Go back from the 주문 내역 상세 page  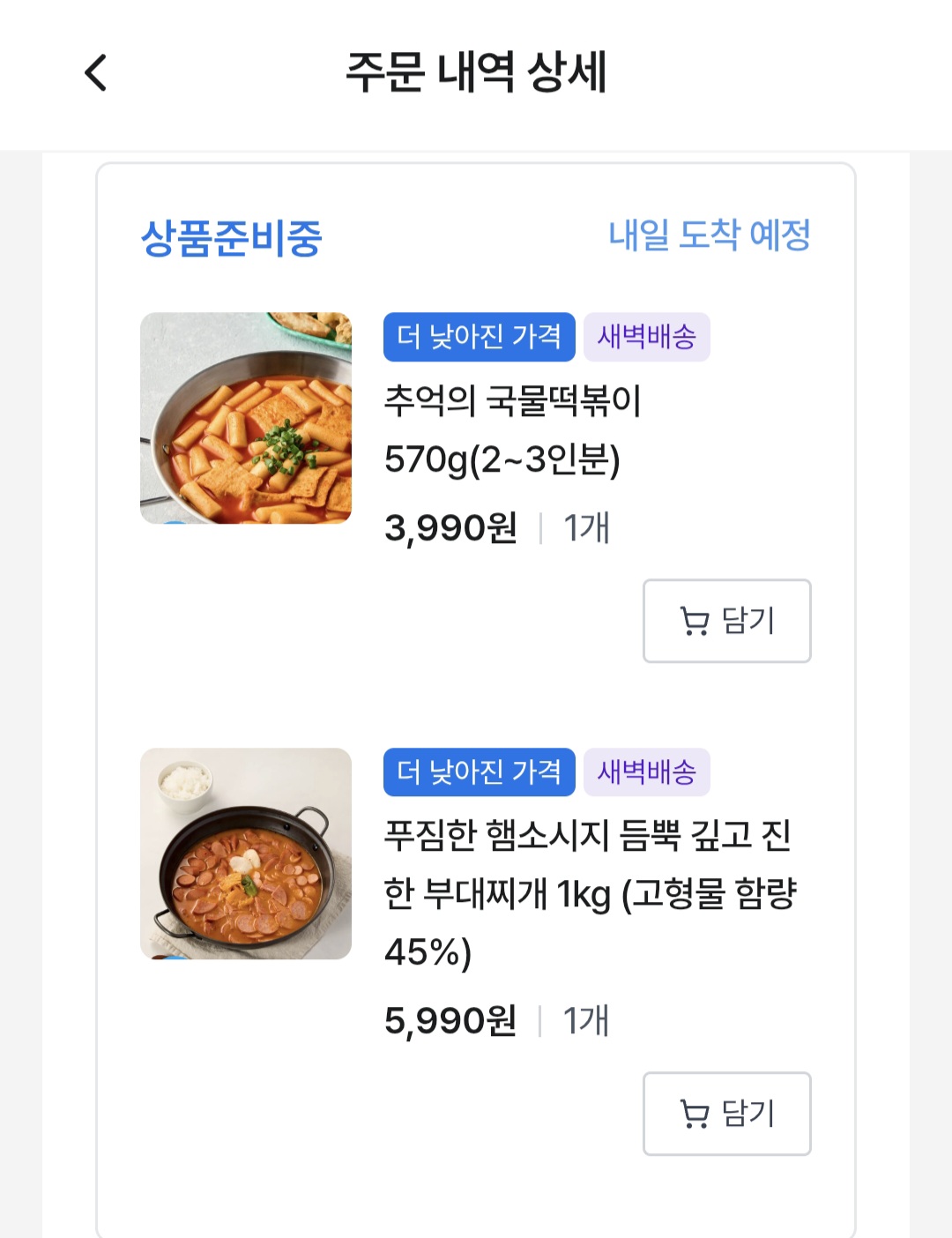[x=96, y=72]
